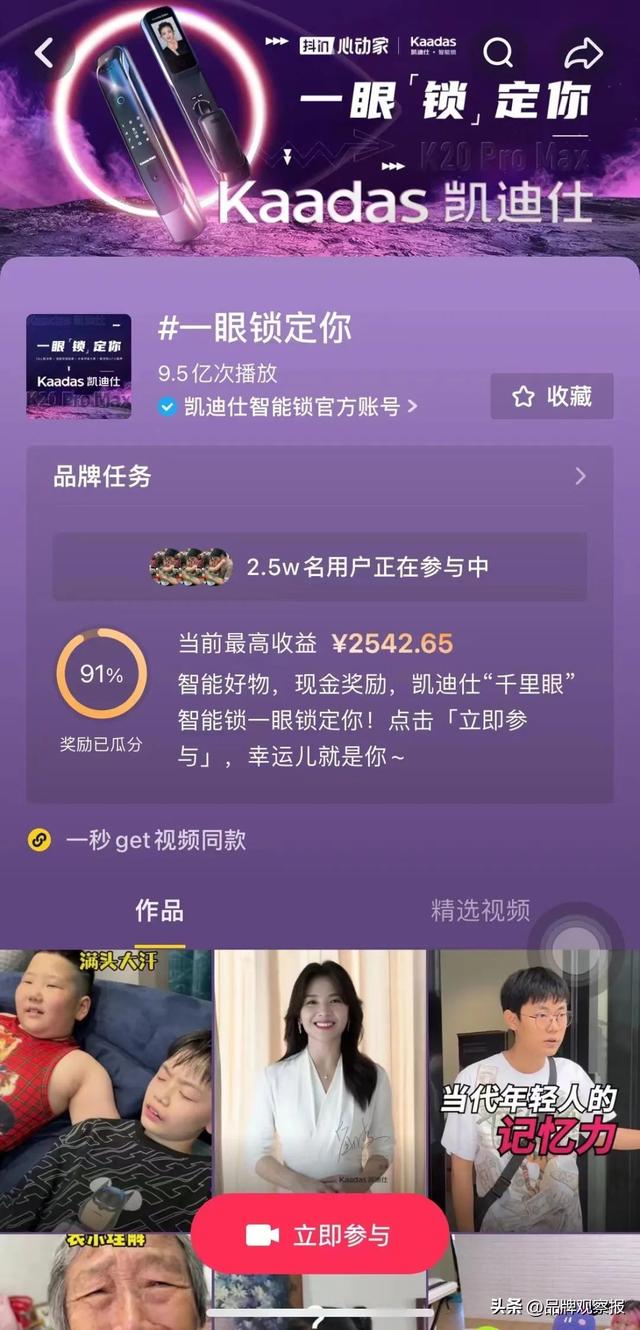The image size is (640, 1330).
Task: Open the search icon in the header
Action: coord(498,52)
